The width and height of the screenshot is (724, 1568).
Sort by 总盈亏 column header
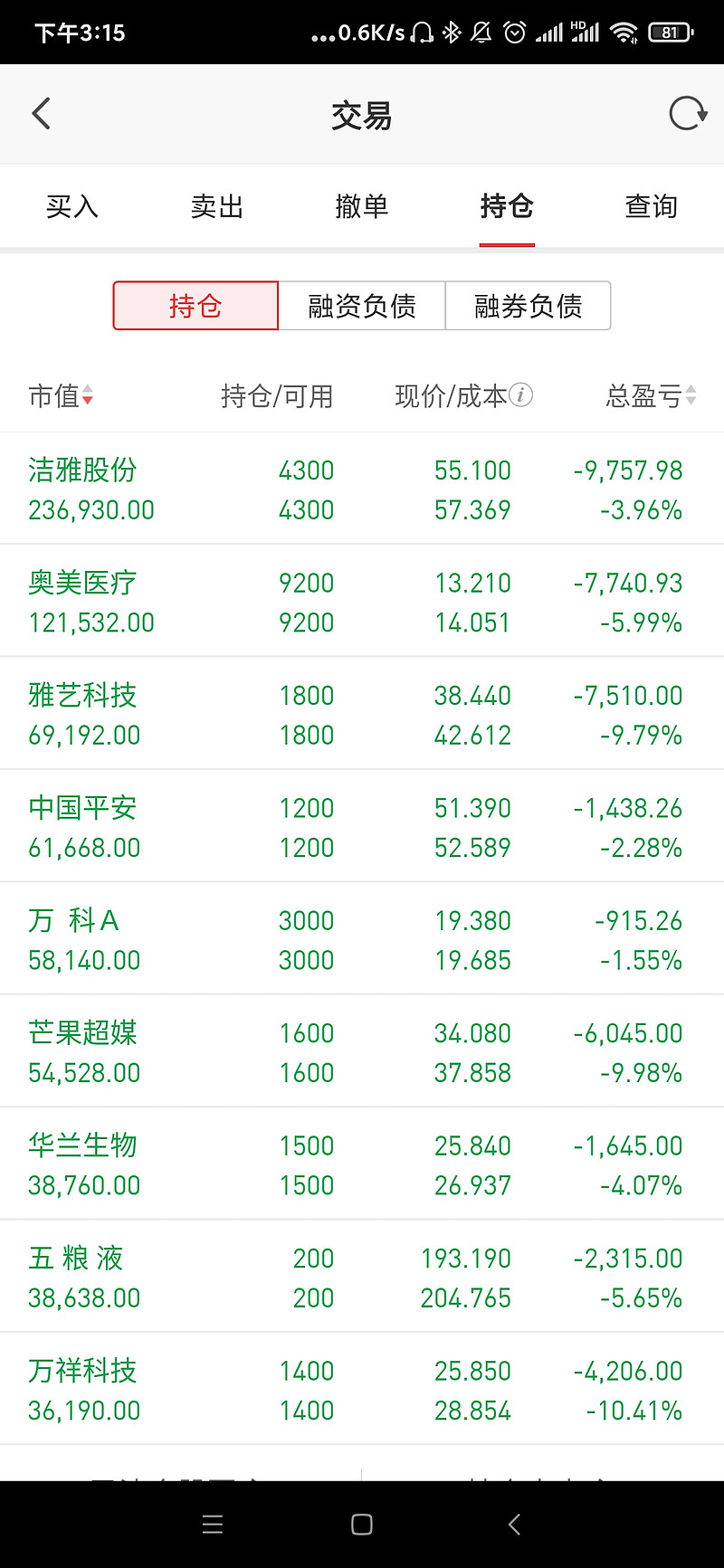click(x=643, y=395)
